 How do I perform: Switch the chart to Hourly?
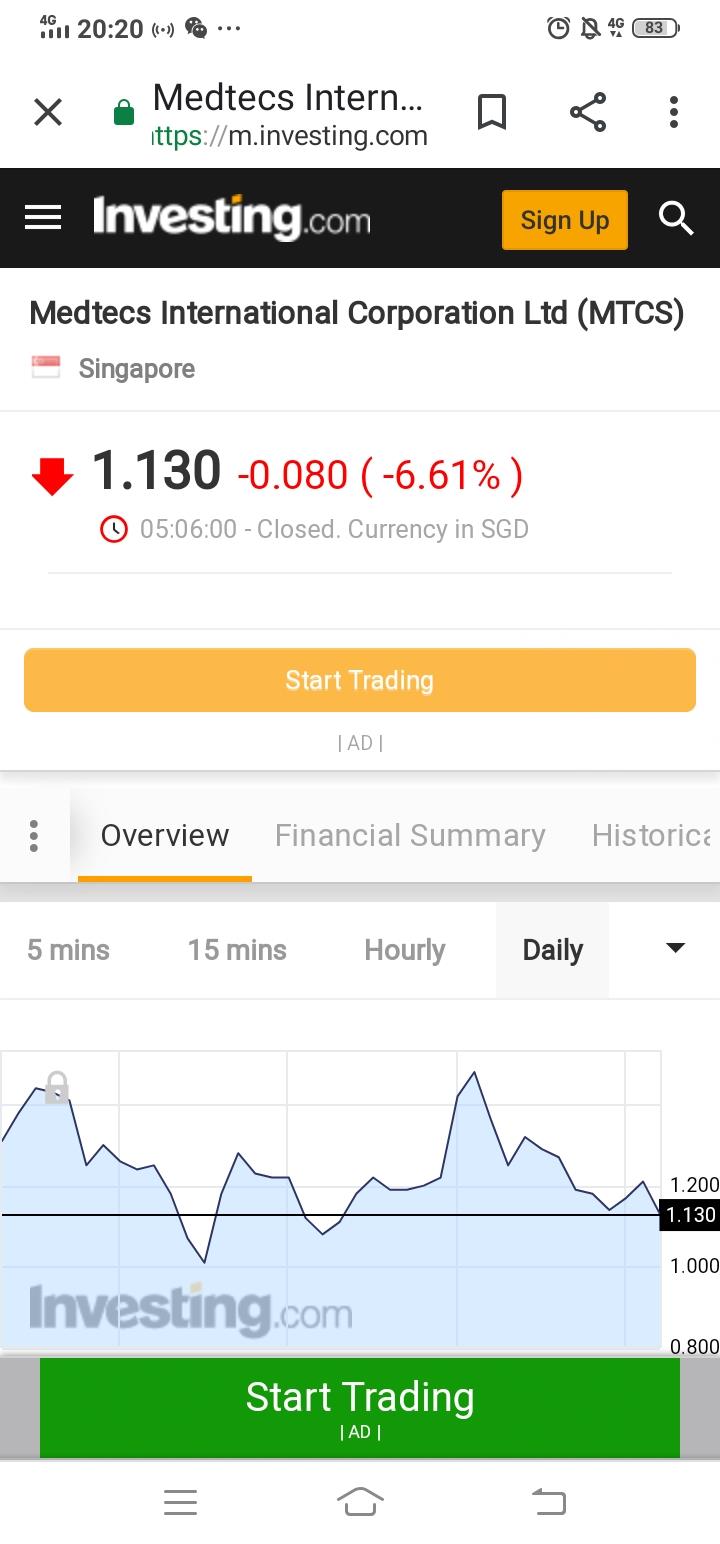(404, 950)
